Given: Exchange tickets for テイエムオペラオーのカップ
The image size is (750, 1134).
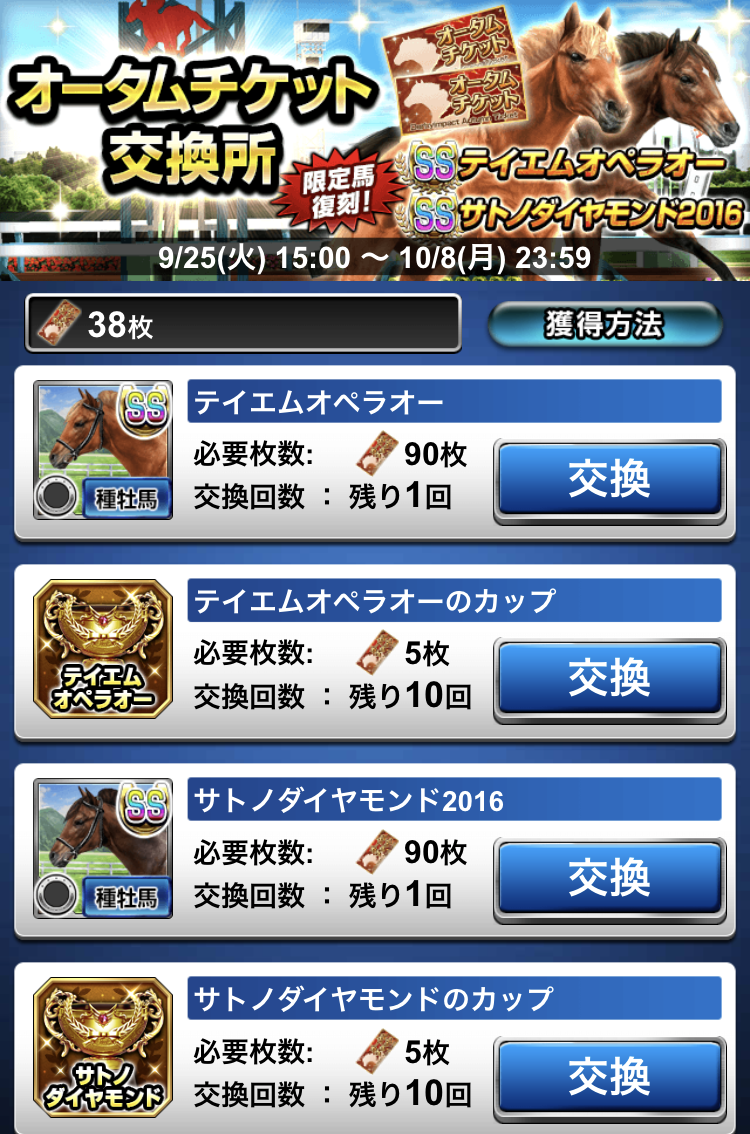Looking at the screenshot, I should 609,679.
